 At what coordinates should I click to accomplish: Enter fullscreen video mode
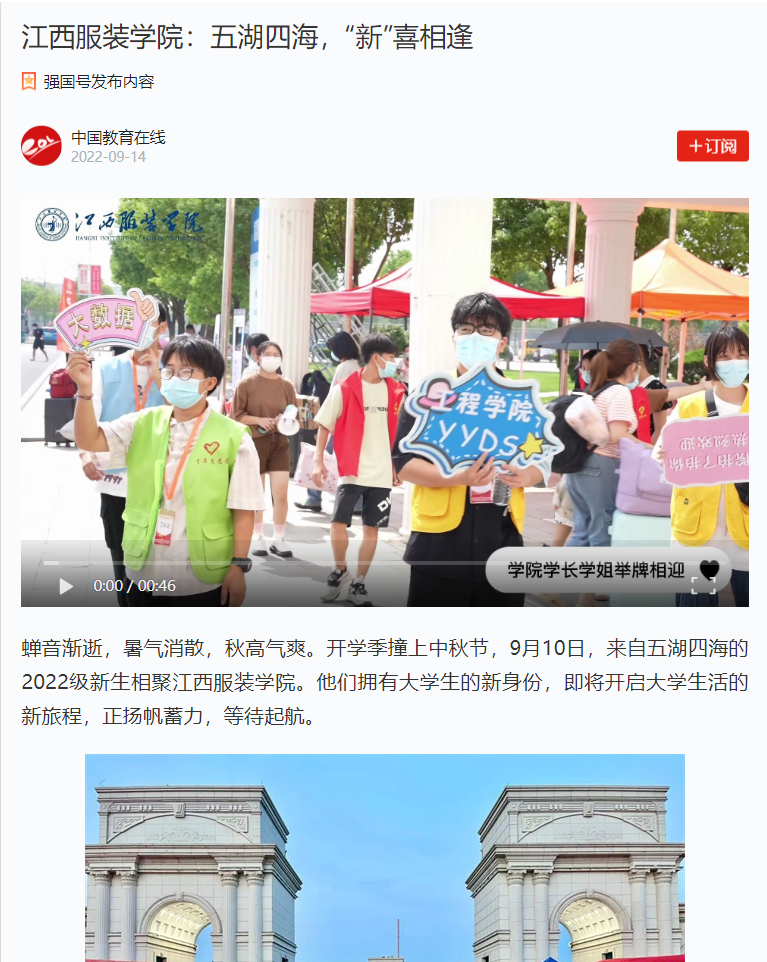pyautogui.click(x=703, y=585)
